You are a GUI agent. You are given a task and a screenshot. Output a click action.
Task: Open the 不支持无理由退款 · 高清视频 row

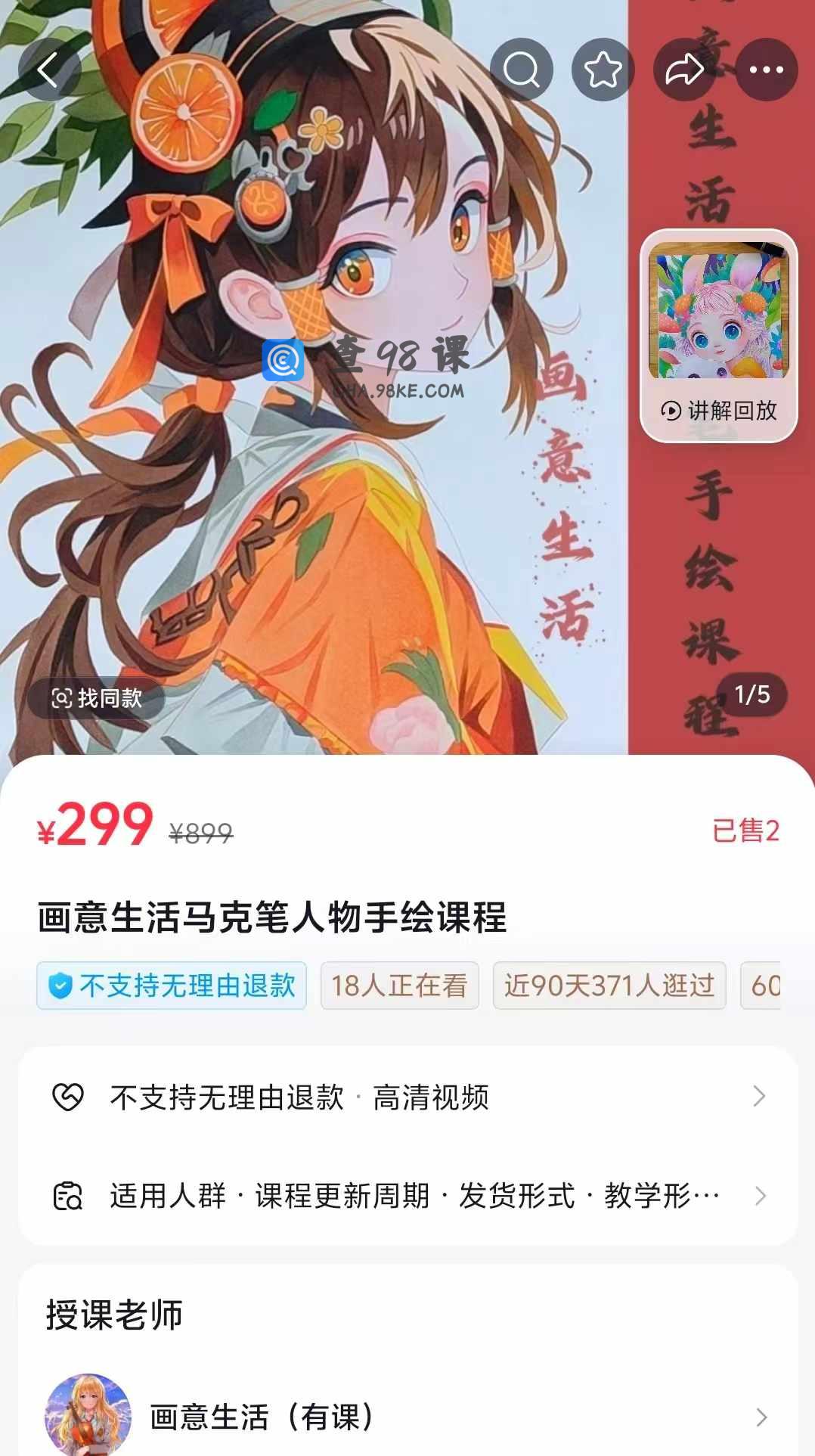(408, 1097)
